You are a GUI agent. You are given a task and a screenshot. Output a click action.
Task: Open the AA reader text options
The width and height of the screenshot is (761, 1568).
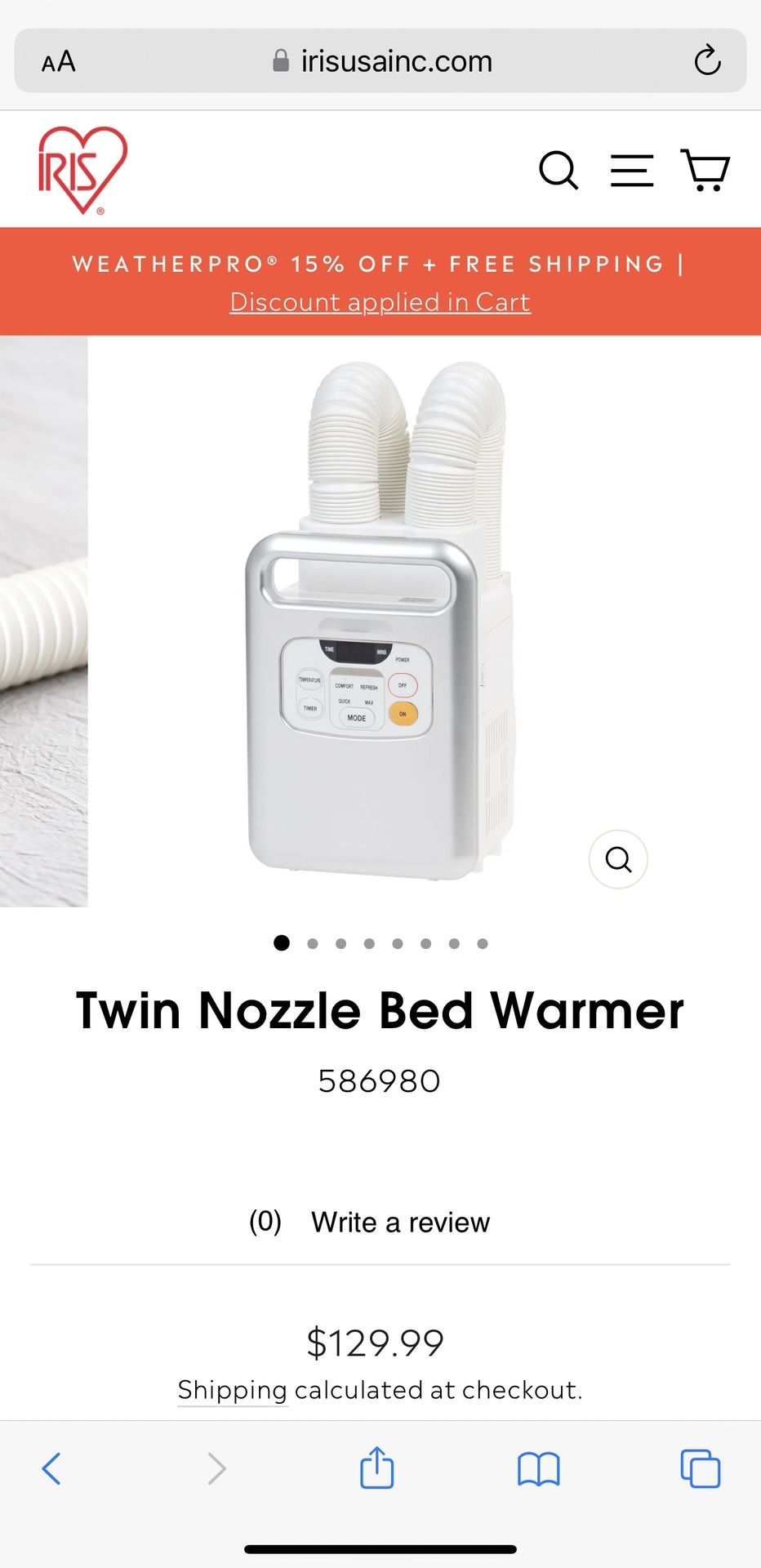point(59,61)
